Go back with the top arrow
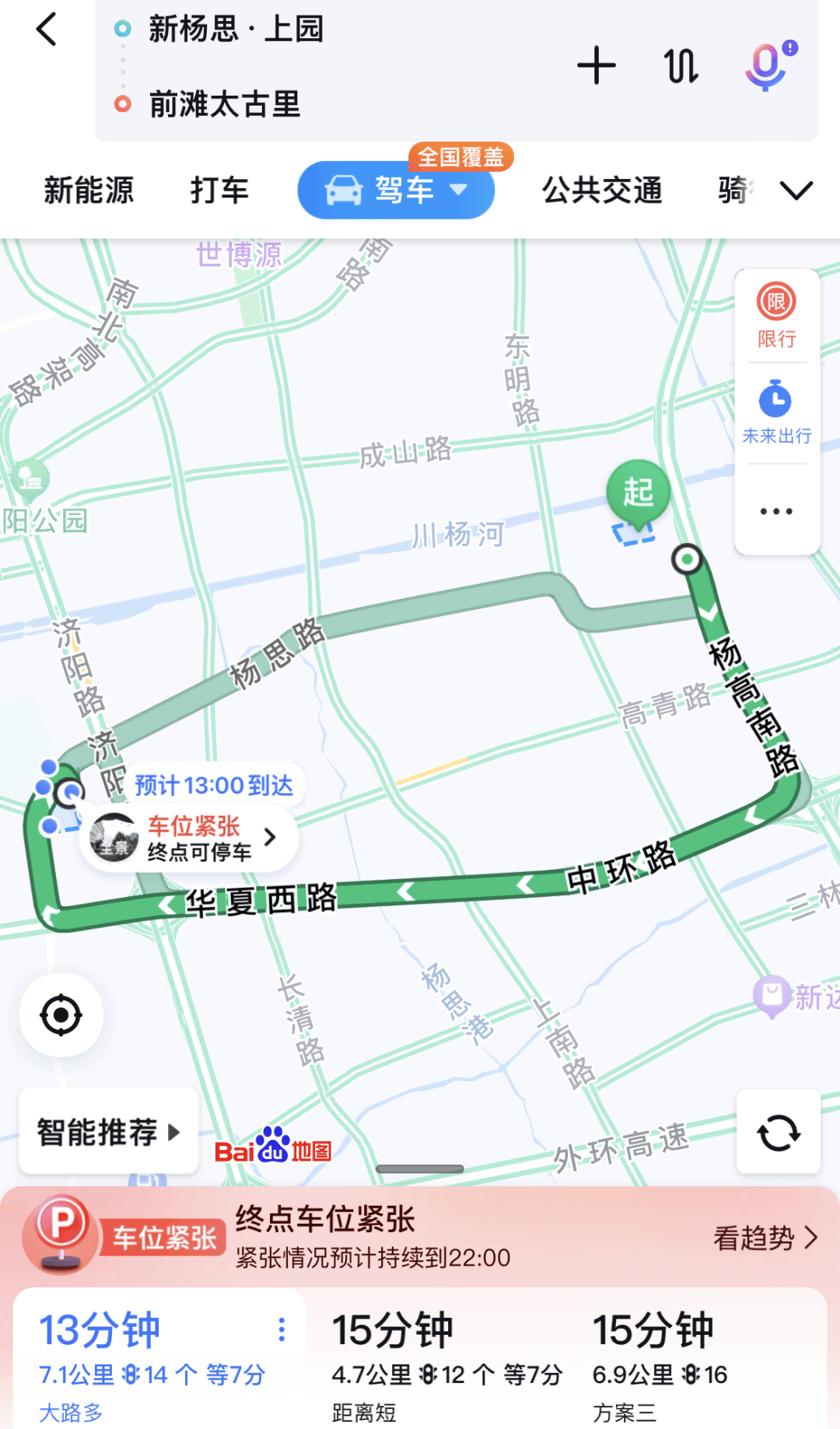840x1429 pixels. click(x=47, y=30)
